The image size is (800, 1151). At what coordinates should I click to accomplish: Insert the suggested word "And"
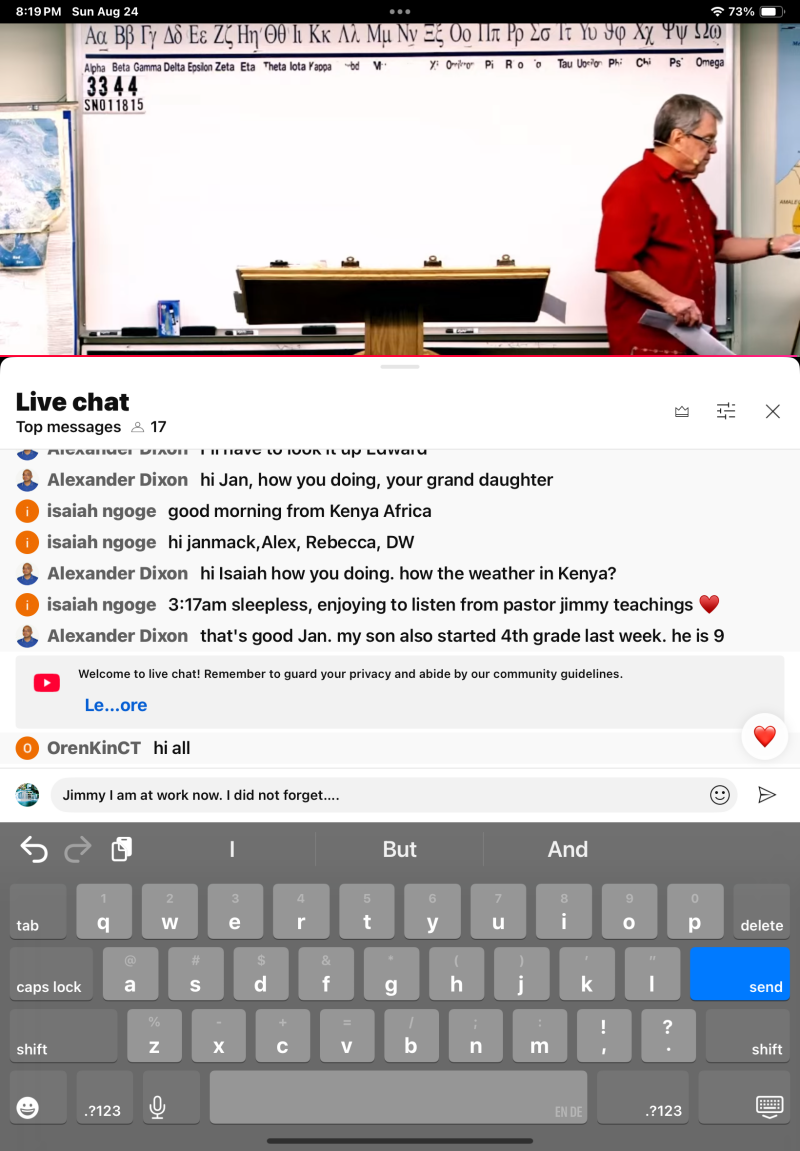pos(567,849)
